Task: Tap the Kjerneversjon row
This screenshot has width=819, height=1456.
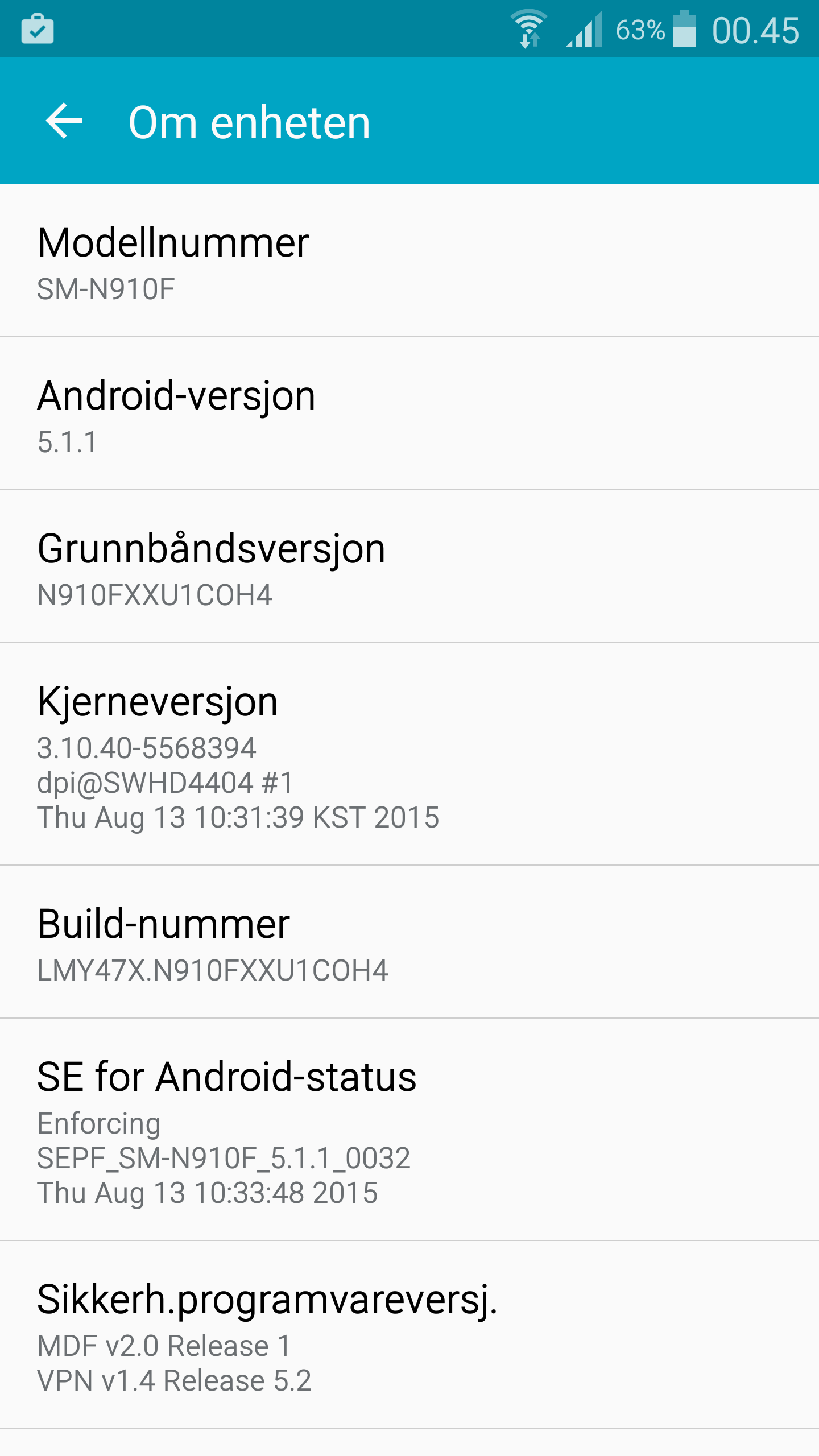Action: coord(409,755)
